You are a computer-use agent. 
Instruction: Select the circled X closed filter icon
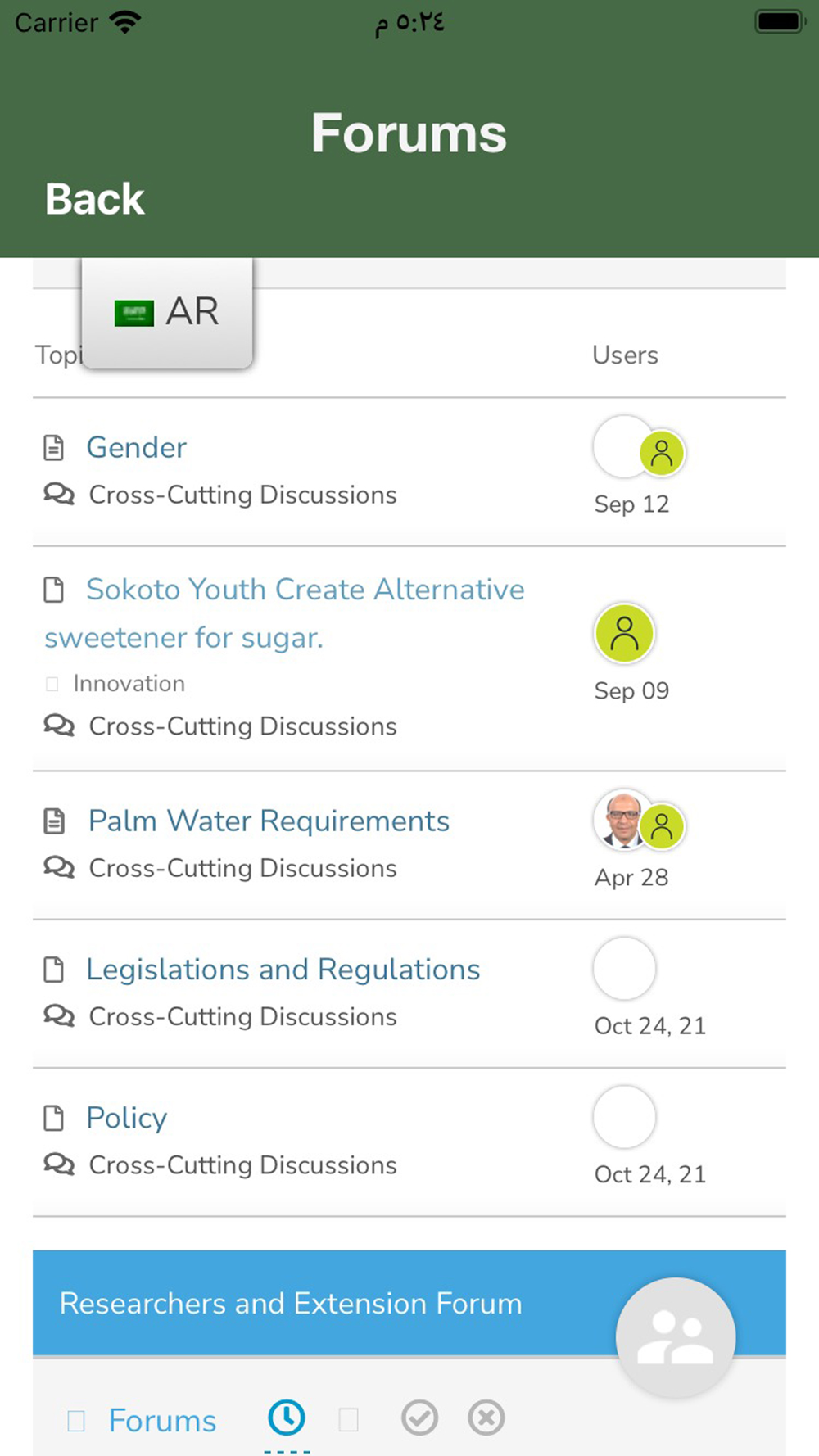[x=486, y=1418]
